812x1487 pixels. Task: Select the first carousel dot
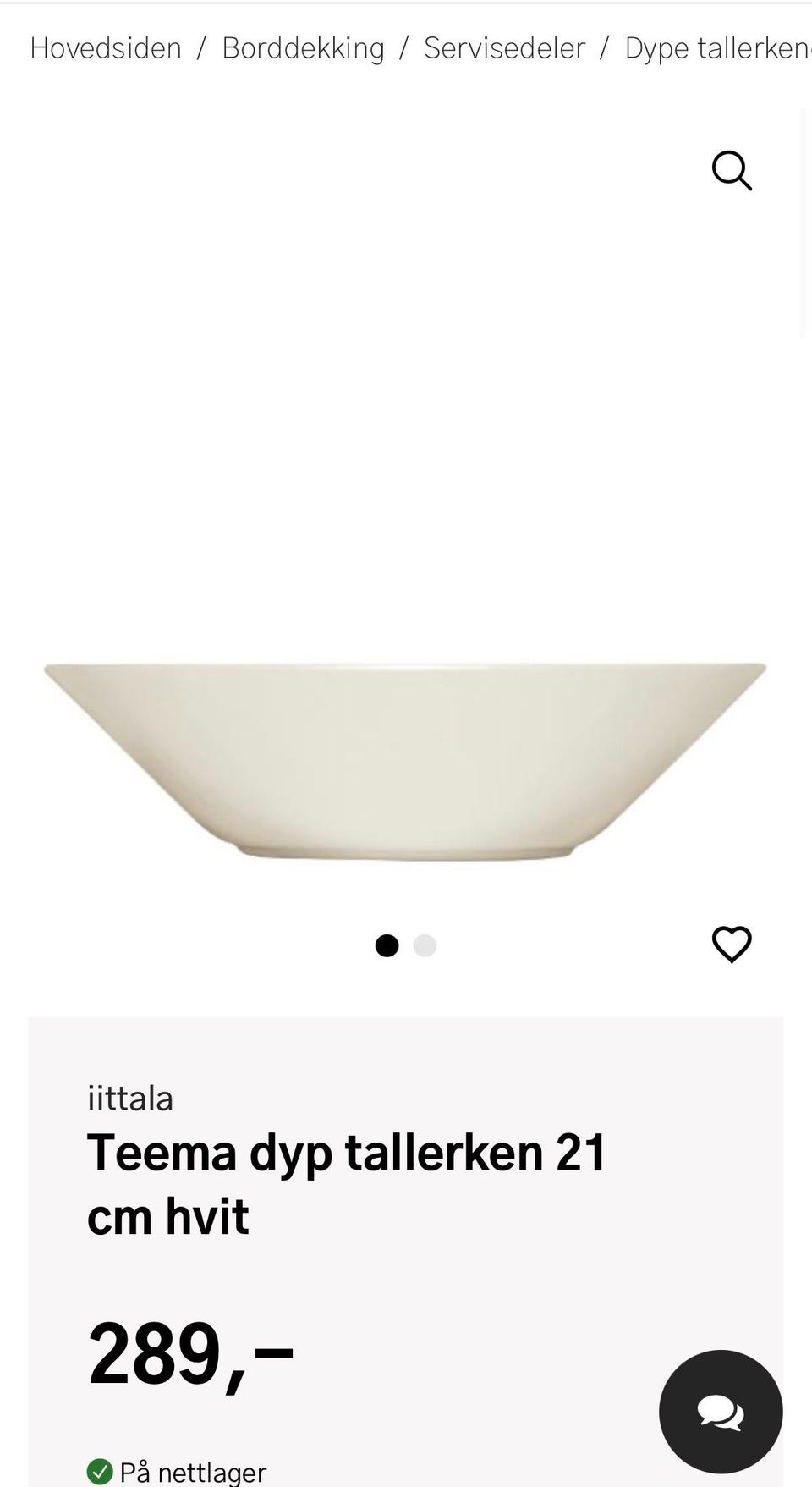point(387,945)
